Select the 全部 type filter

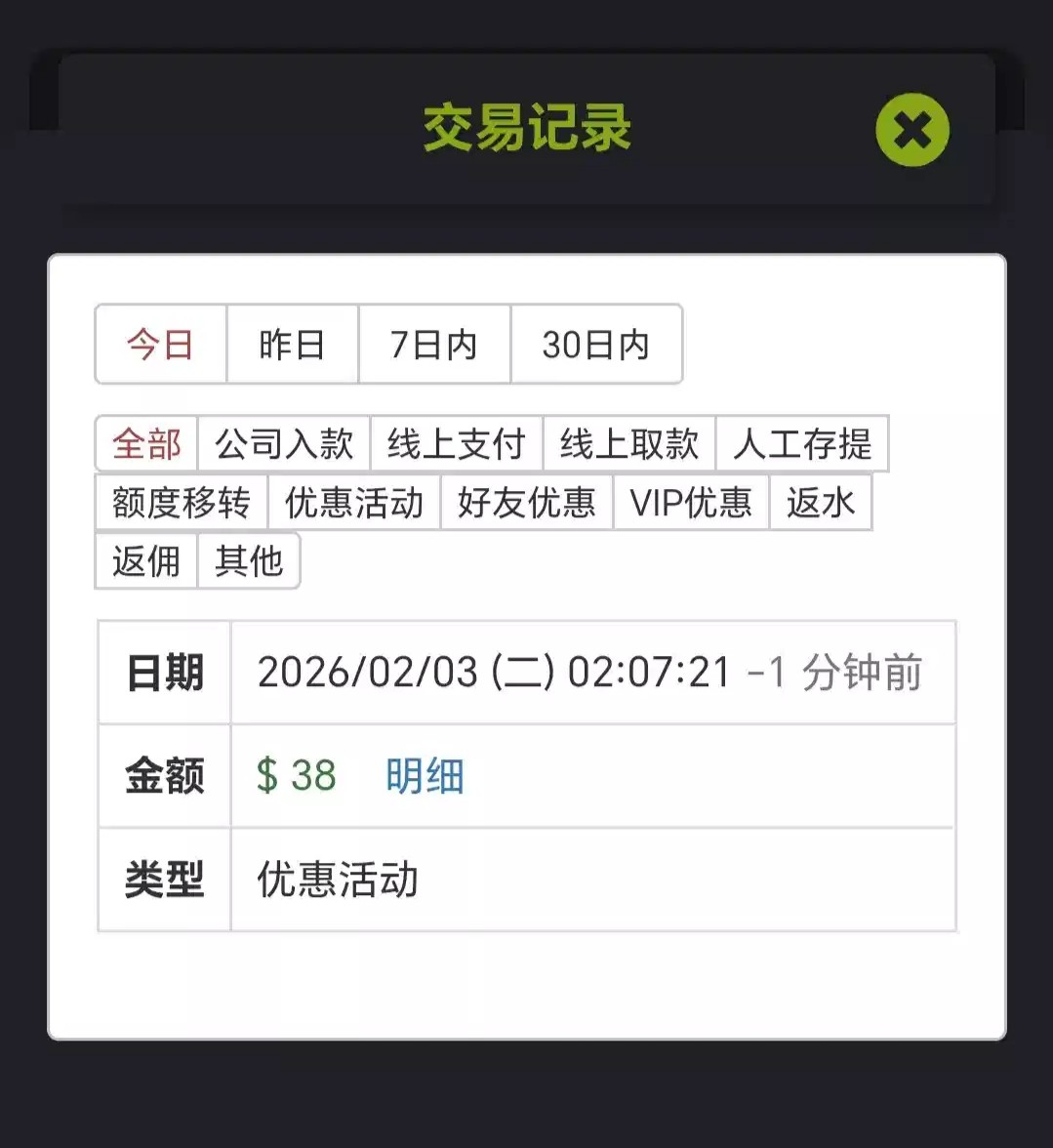tap(146, 444)
